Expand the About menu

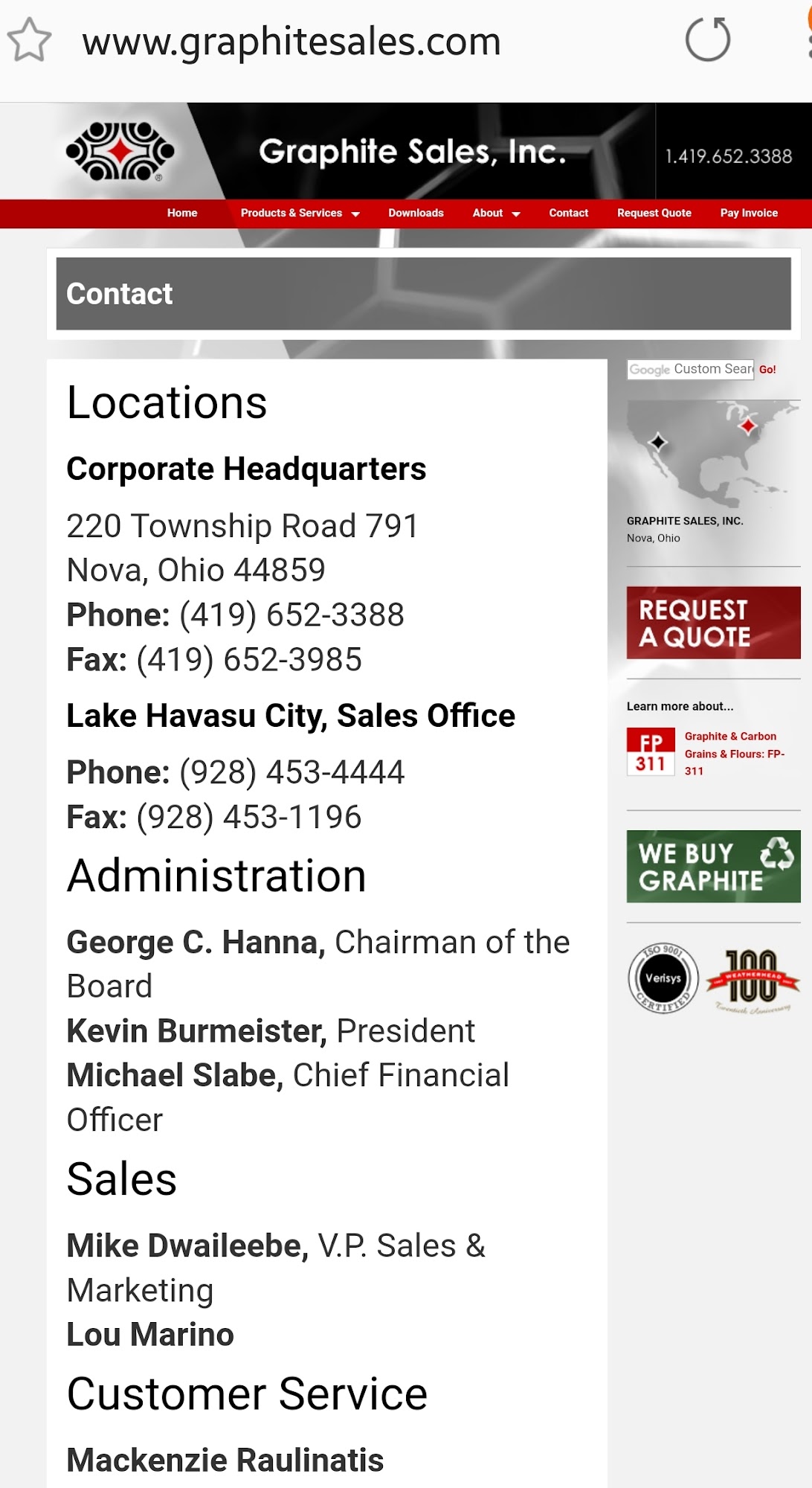point(496,213)
